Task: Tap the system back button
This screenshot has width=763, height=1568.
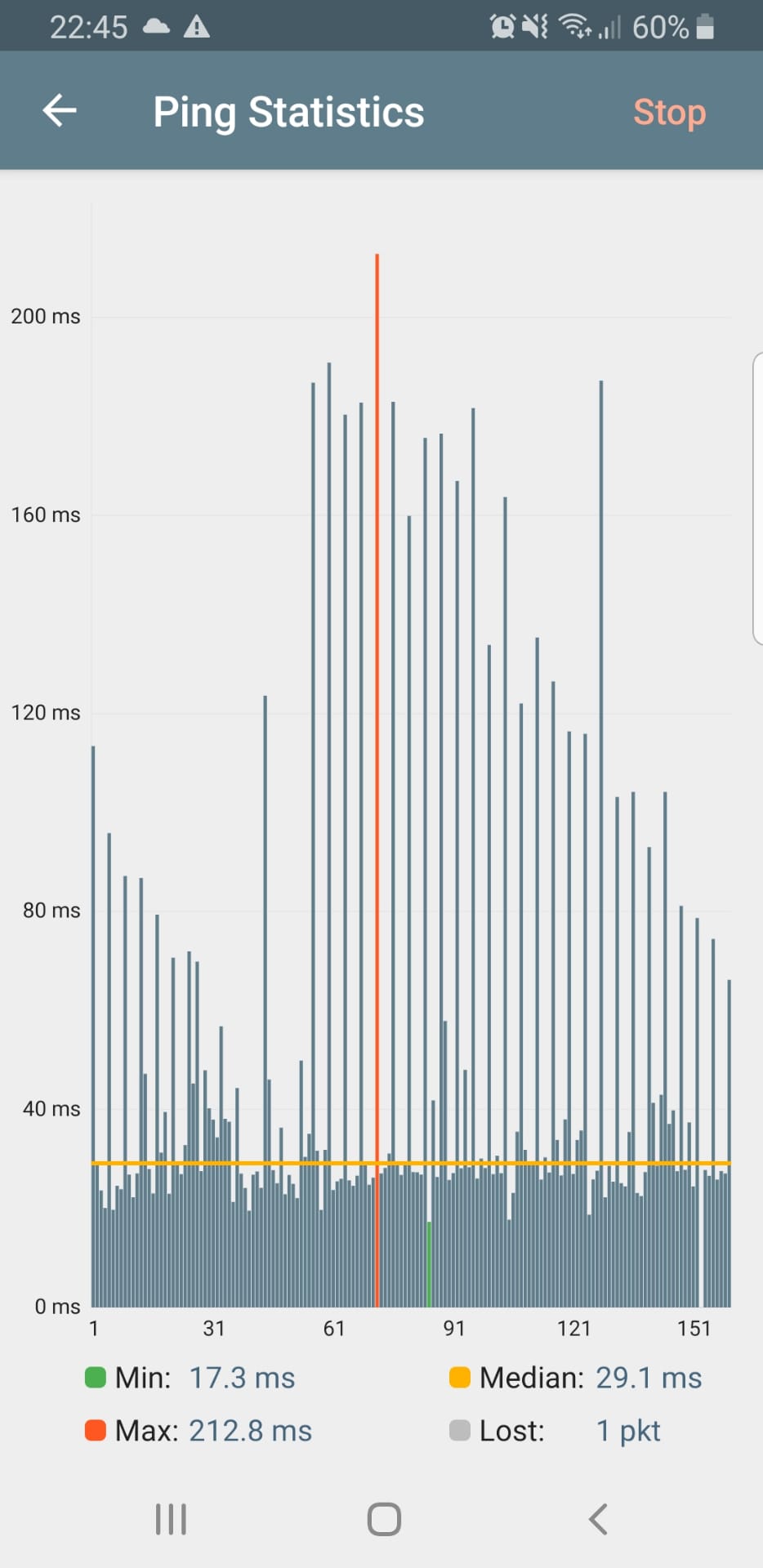Action: pyautogui.click(x=598, y=1519)
